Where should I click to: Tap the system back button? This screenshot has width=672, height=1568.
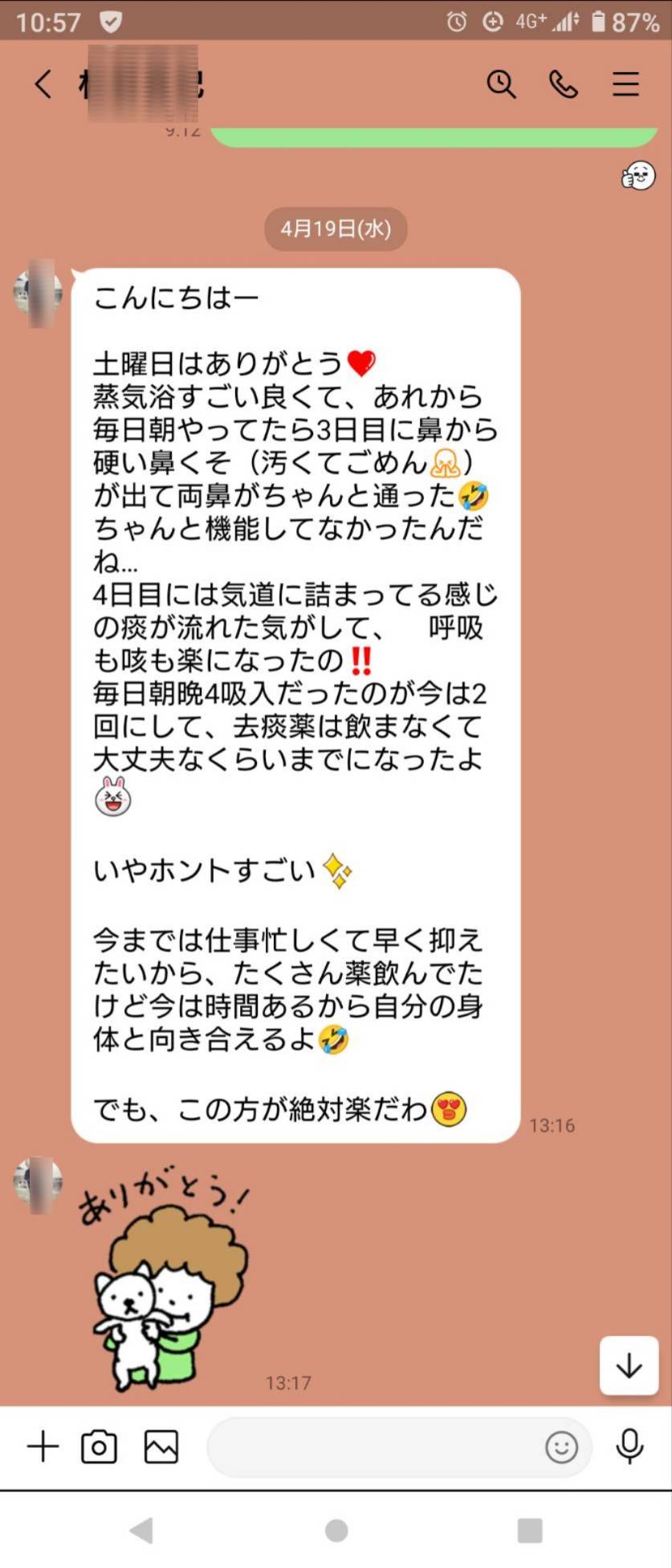pyautogui.click(x=141, y=1529)
